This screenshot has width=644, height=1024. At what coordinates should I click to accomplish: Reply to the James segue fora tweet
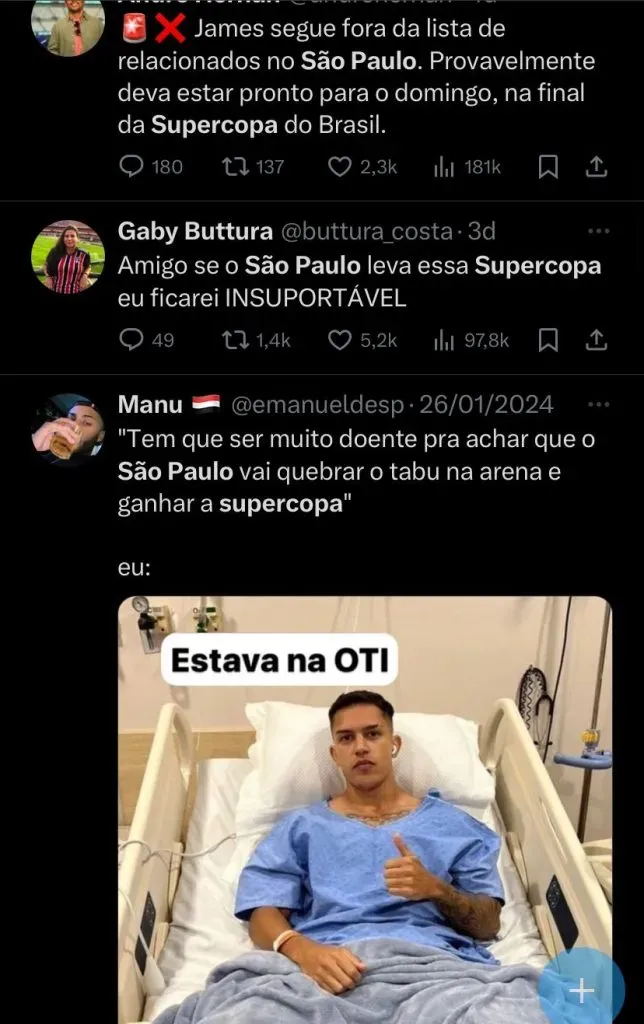pyautogui.click(x=132, y=167)
